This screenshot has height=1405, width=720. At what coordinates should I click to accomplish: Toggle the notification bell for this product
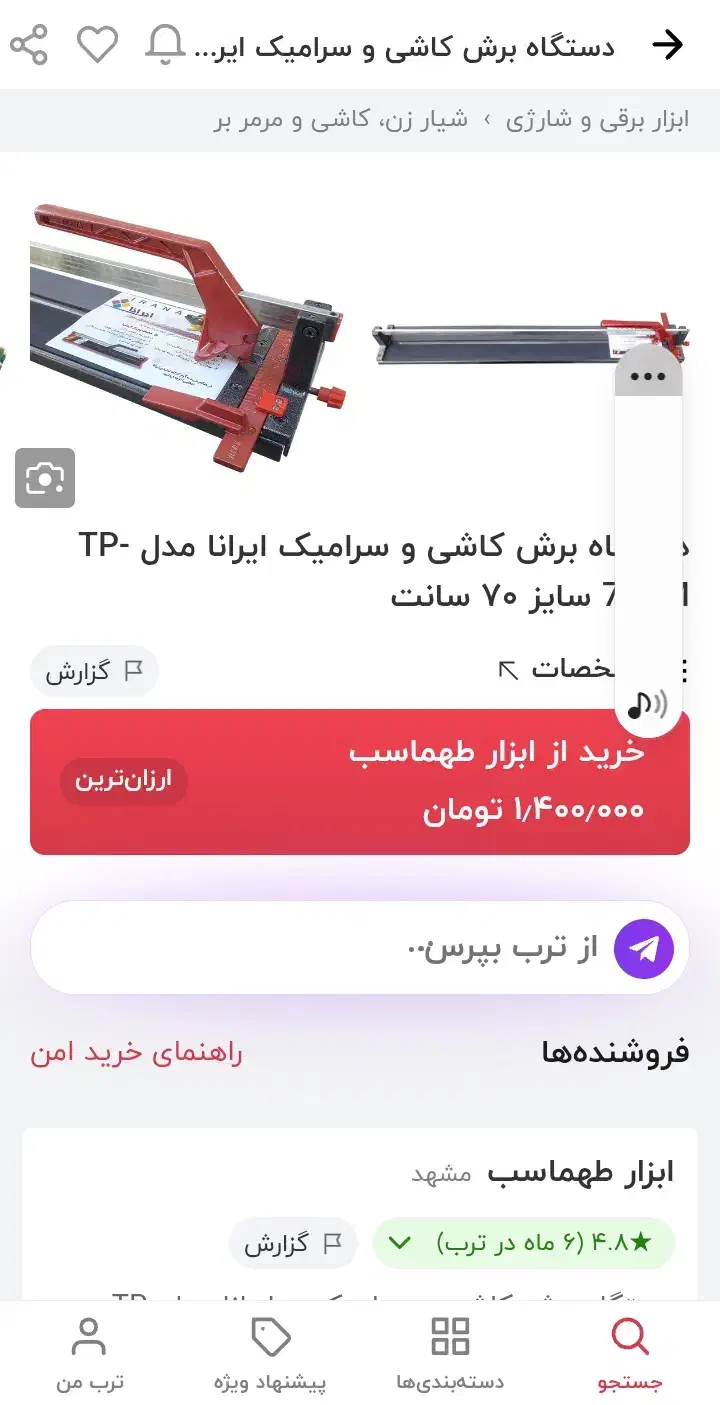click(166, 44)
